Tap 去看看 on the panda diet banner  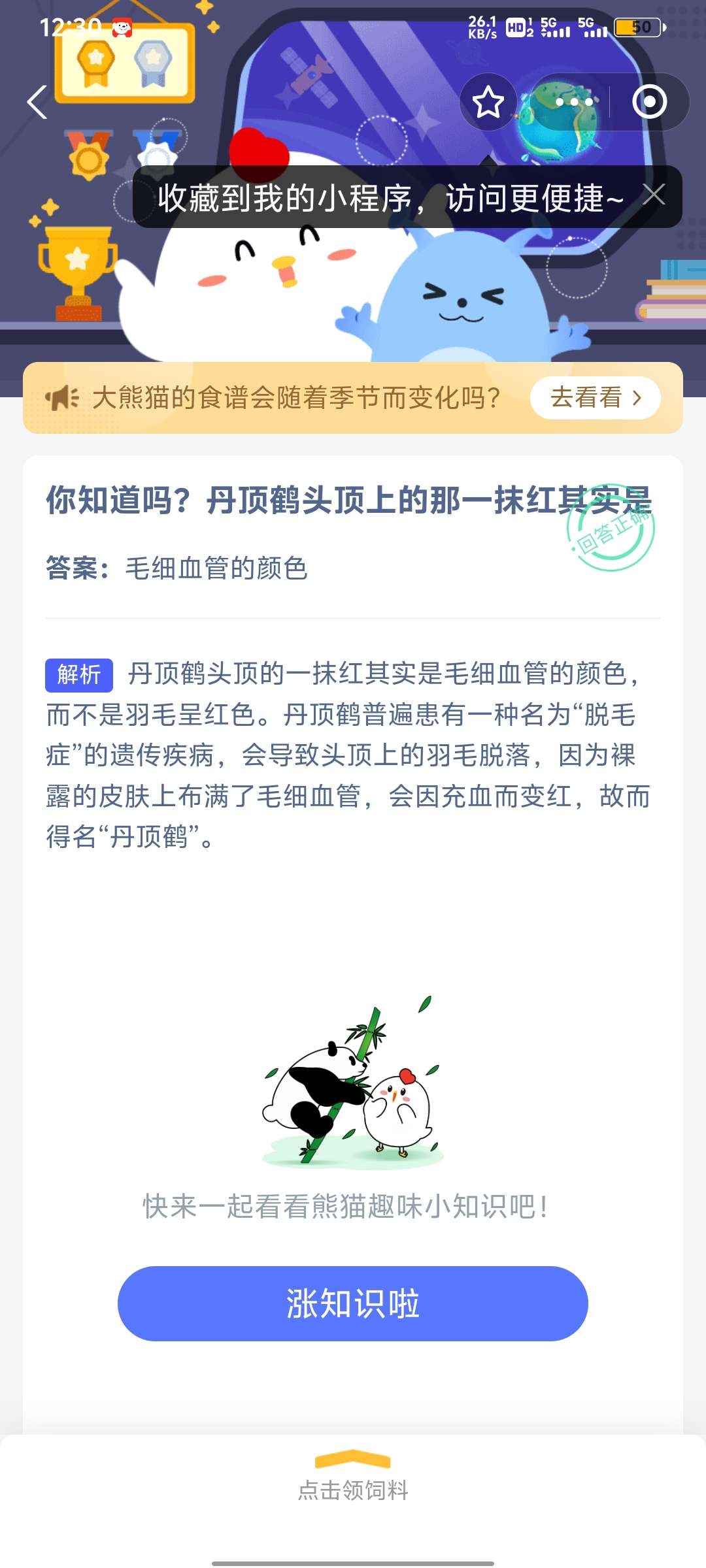point(595,398)
